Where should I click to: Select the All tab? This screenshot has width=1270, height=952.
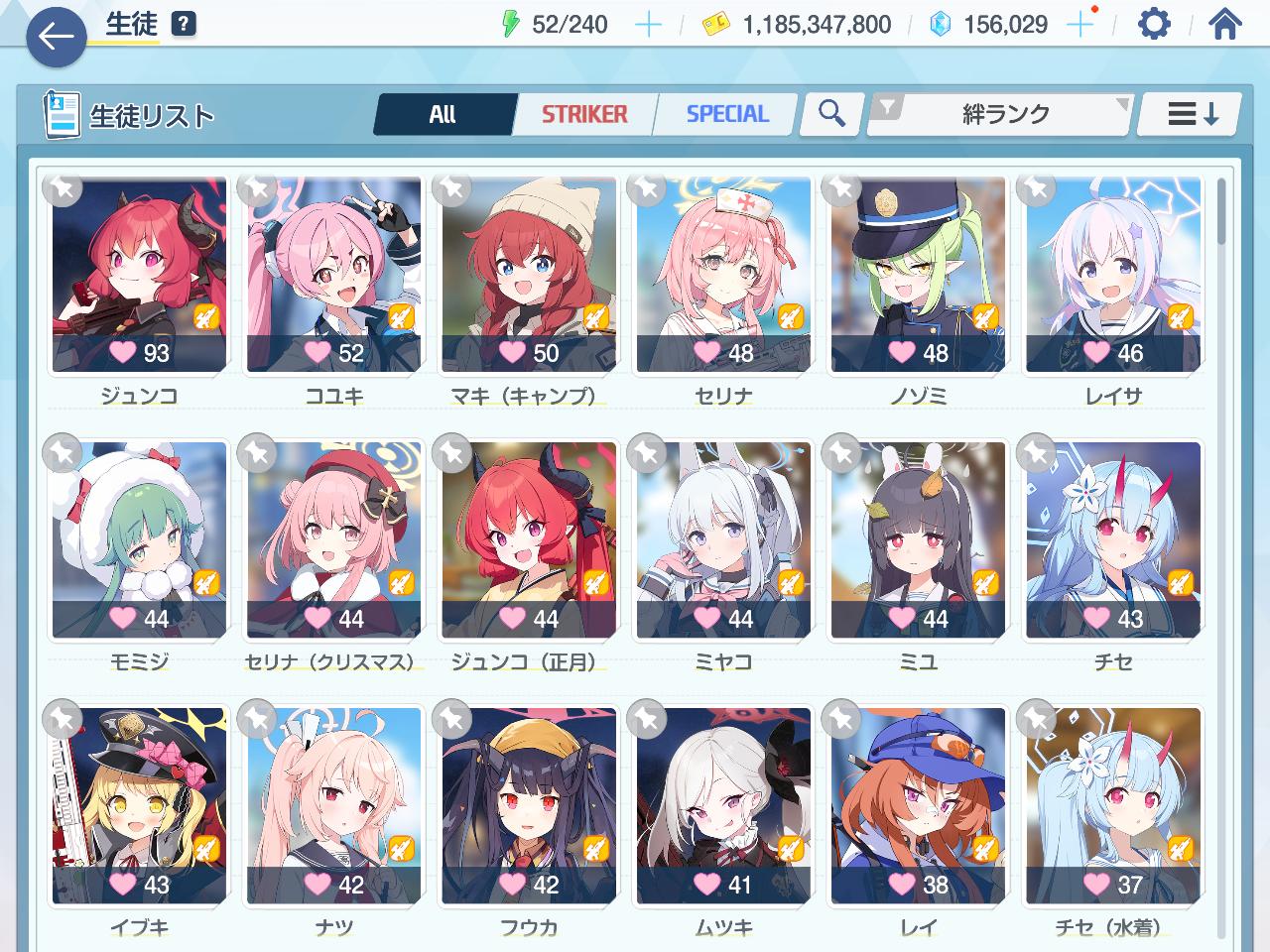(443, 114)
